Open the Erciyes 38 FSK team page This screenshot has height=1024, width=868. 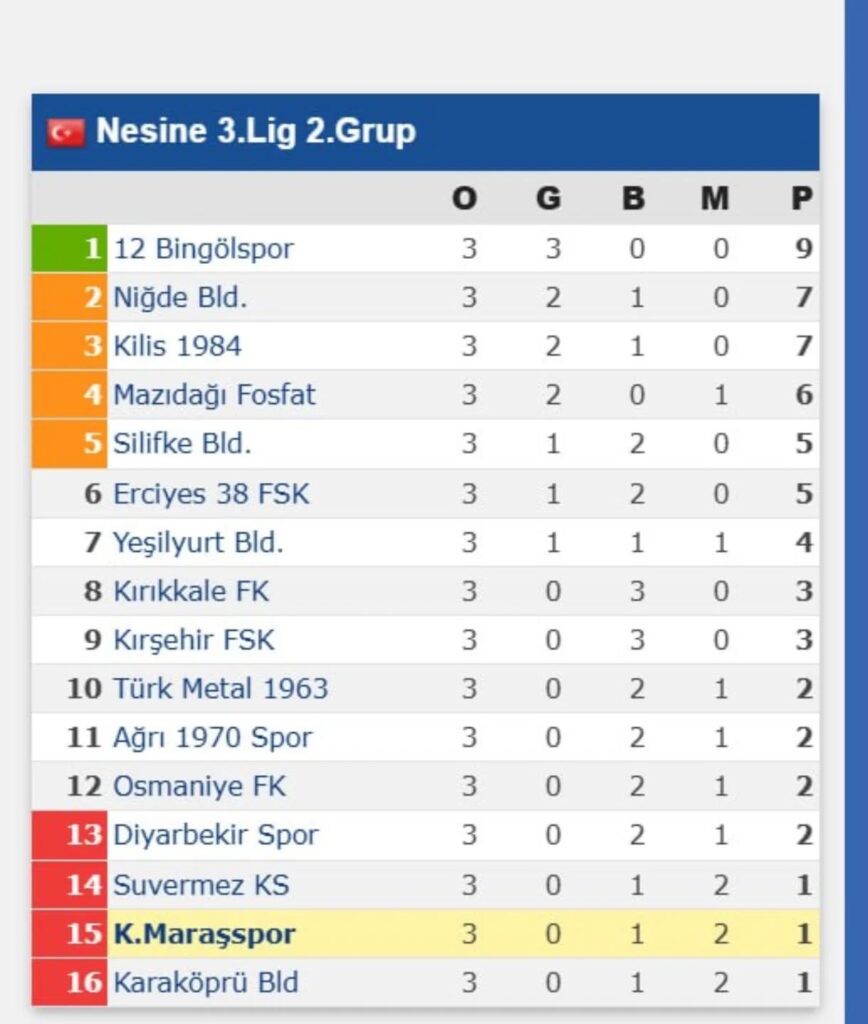(211, 493)
